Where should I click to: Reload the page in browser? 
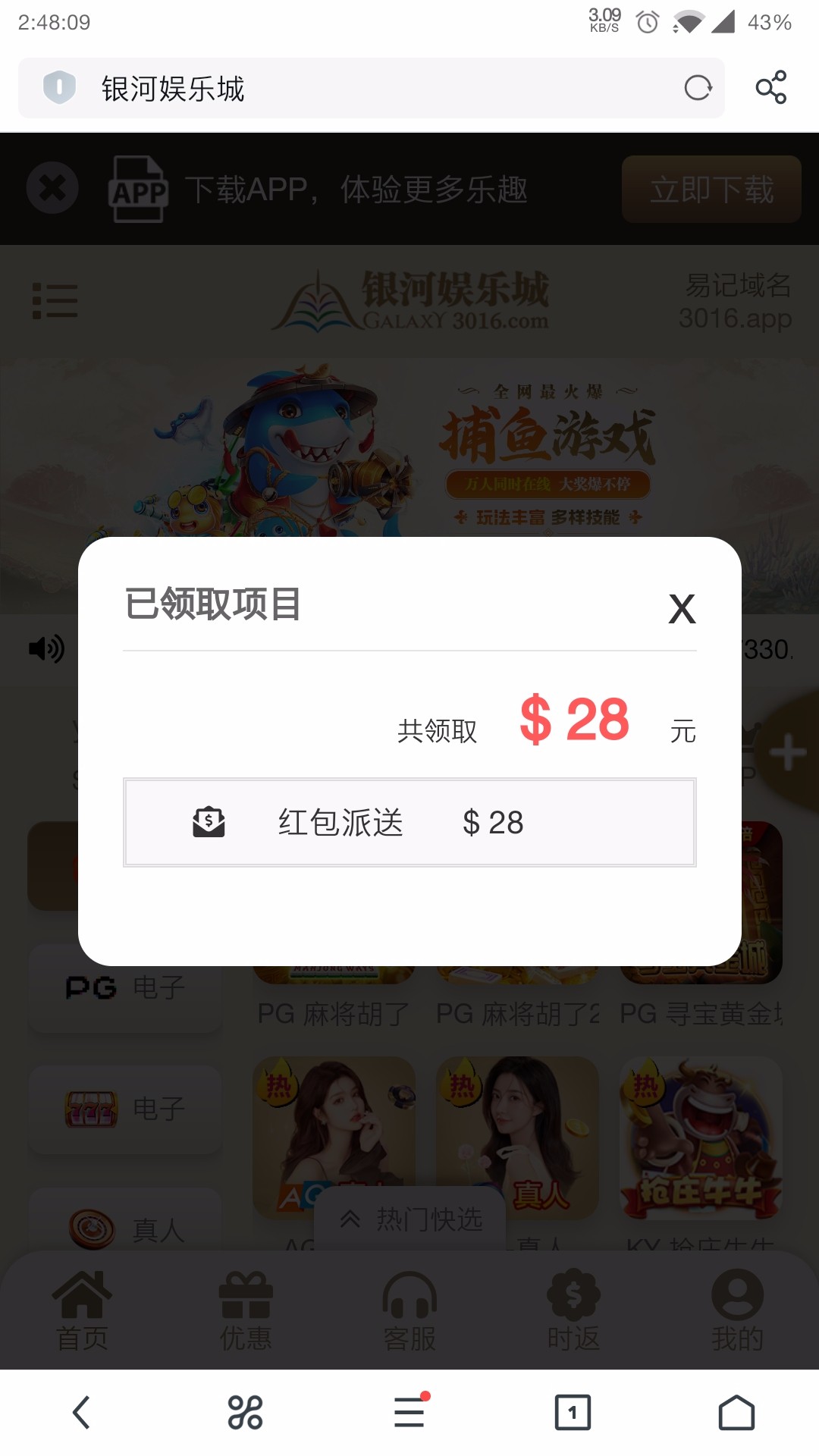click(698, 88)
